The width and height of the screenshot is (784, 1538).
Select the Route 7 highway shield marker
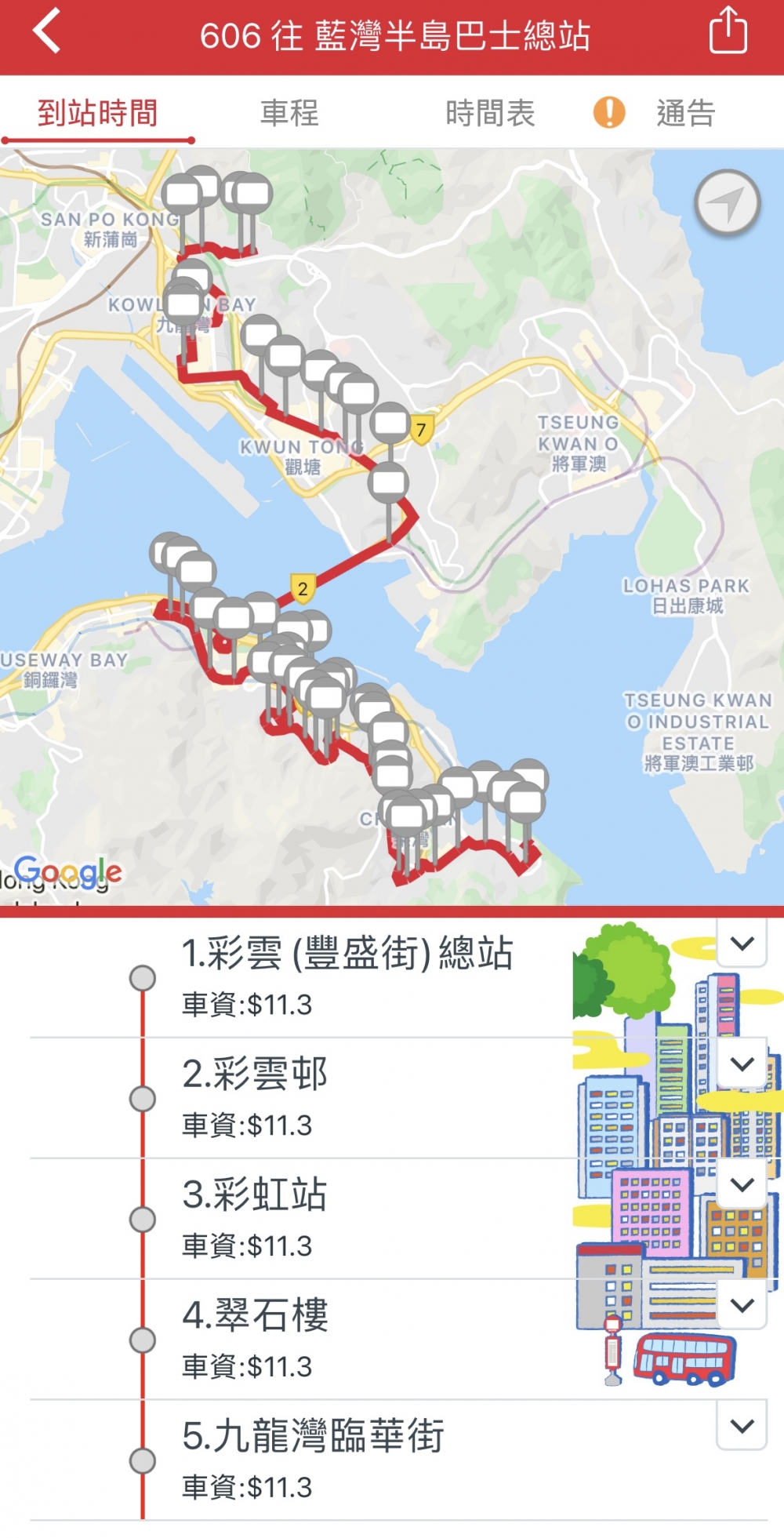420,428
